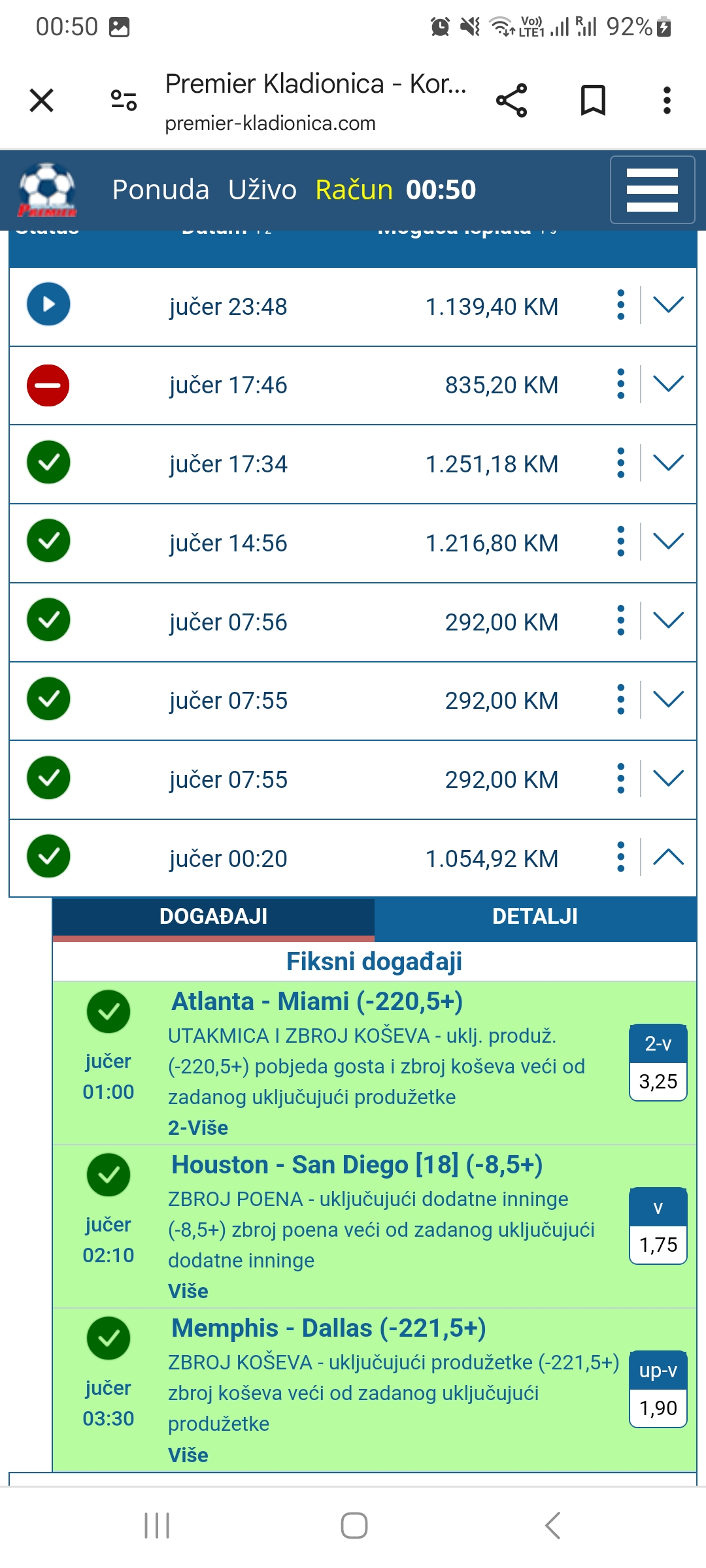
Task: Bookmark this page in browser
Action: click(x=593, y=101)
